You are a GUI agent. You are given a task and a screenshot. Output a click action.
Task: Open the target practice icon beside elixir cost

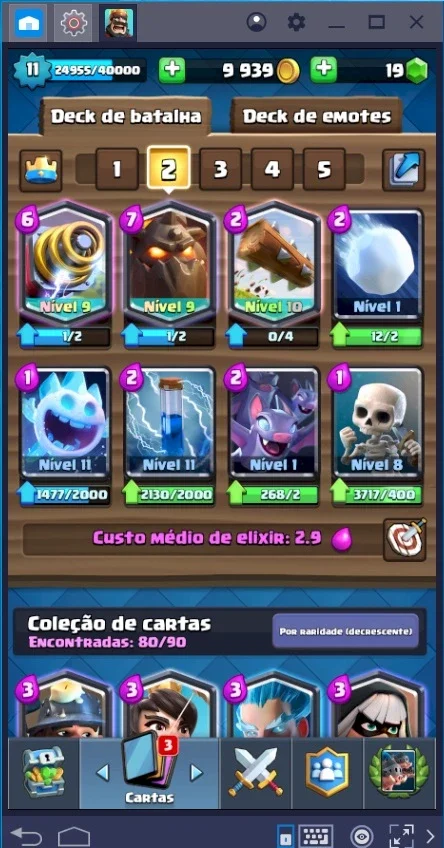coord(405,539)
